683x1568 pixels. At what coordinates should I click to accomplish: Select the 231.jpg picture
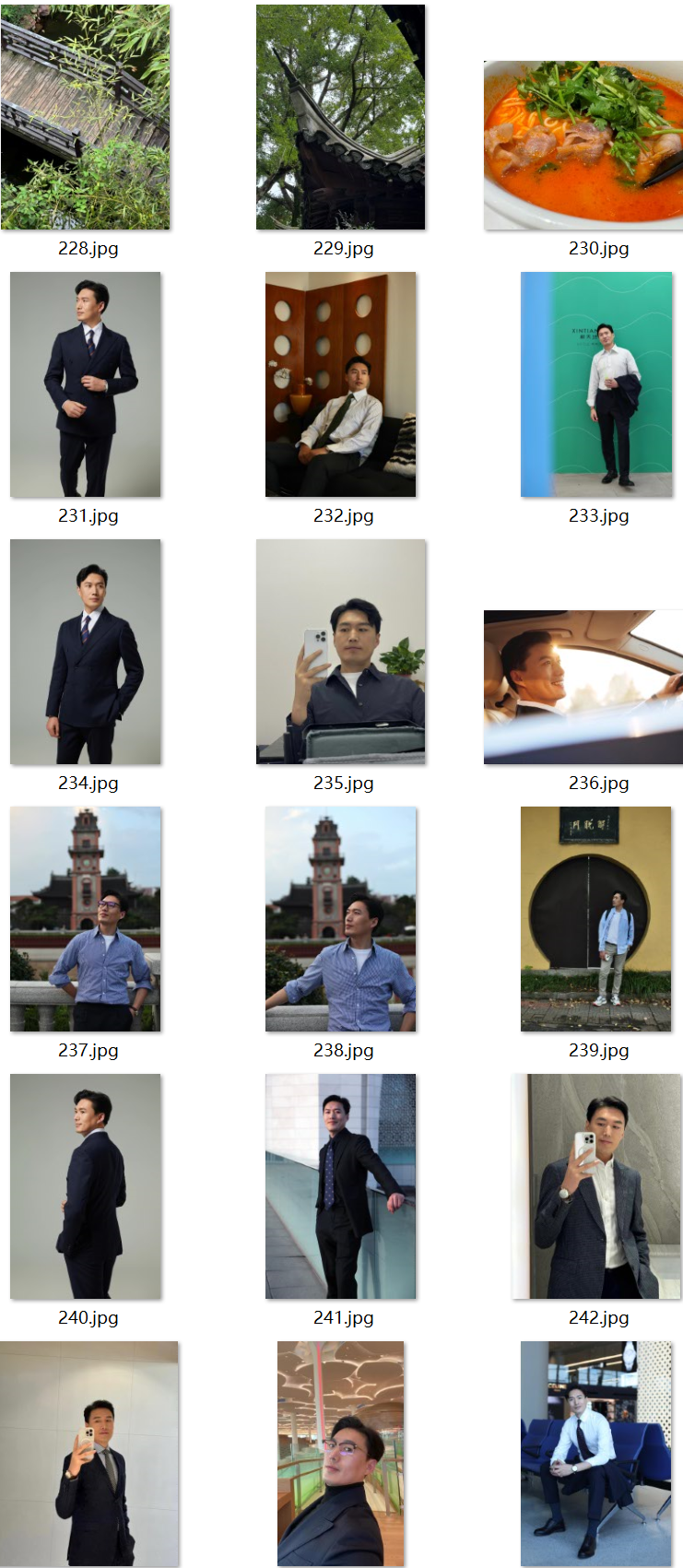click(85, 384)
